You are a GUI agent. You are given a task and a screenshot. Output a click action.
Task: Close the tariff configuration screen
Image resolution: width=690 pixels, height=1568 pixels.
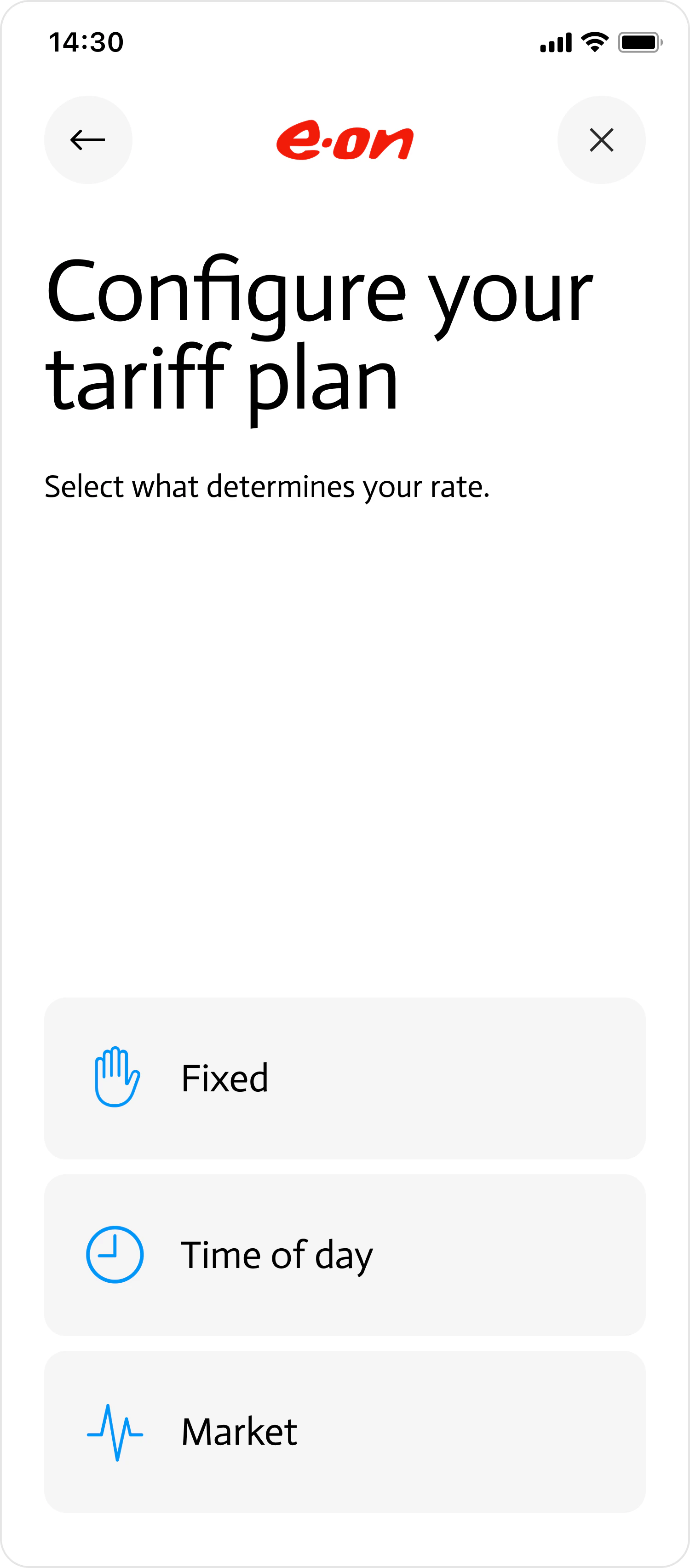tap(601, 140)
